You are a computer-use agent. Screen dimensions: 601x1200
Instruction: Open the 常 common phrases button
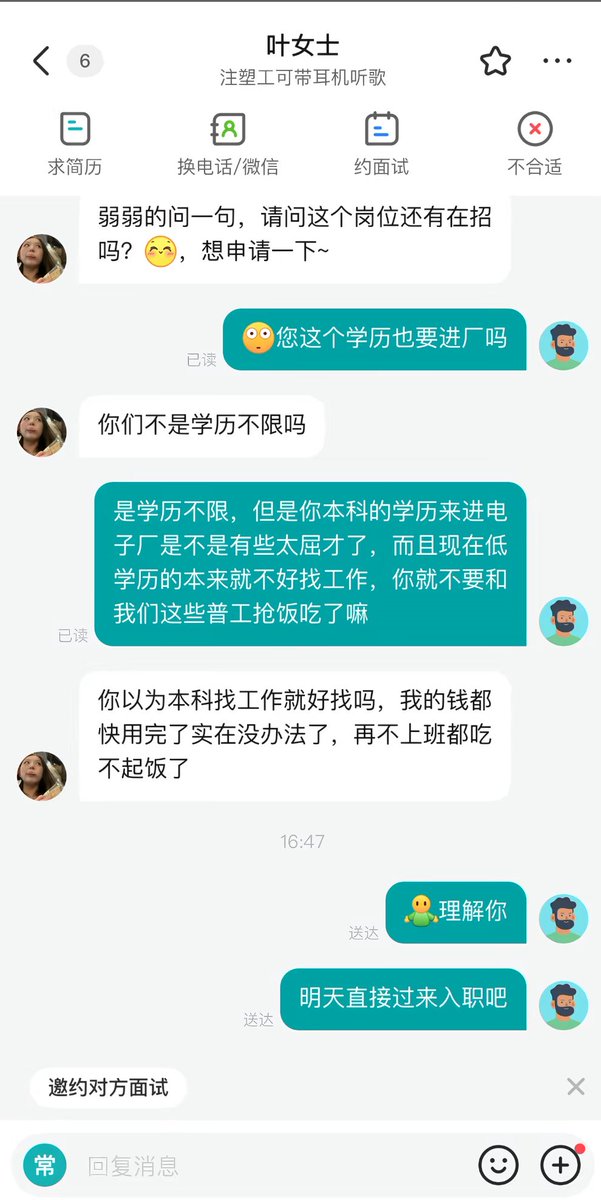tap(44, 1165)
